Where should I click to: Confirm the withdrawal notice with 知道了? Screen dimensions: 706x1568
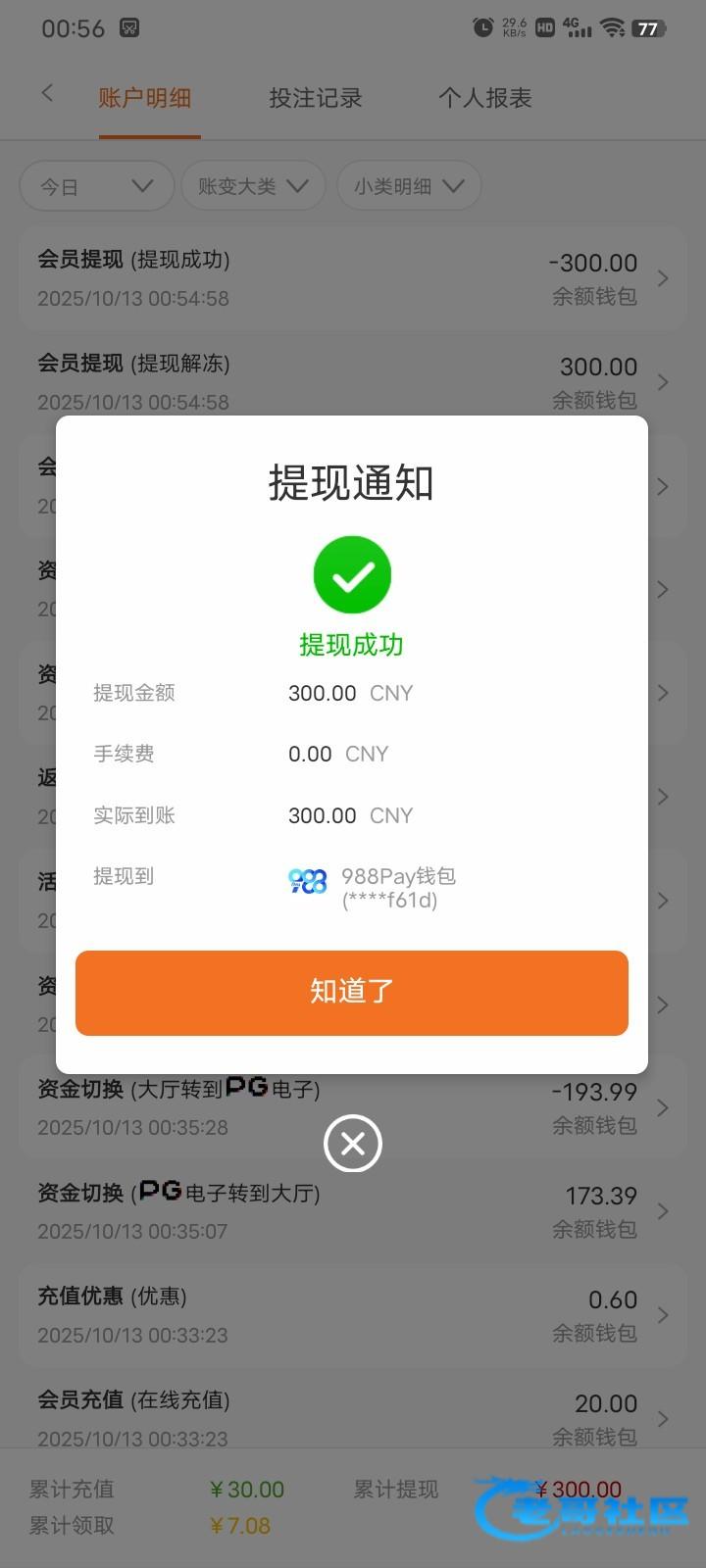pyautogui.click(x=352, y=992)
